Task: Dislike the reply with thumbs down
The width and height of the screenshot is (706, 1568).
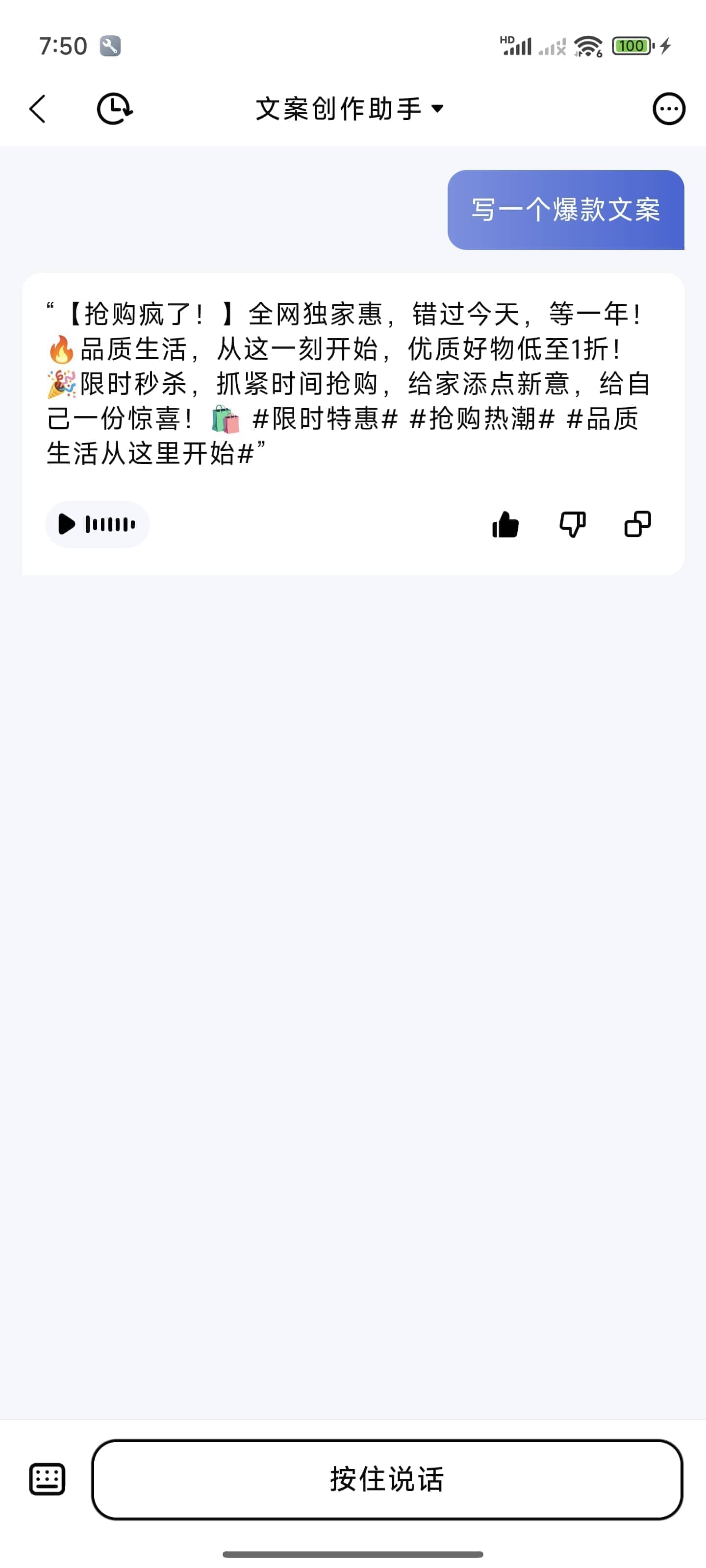Action: (572, 524)
